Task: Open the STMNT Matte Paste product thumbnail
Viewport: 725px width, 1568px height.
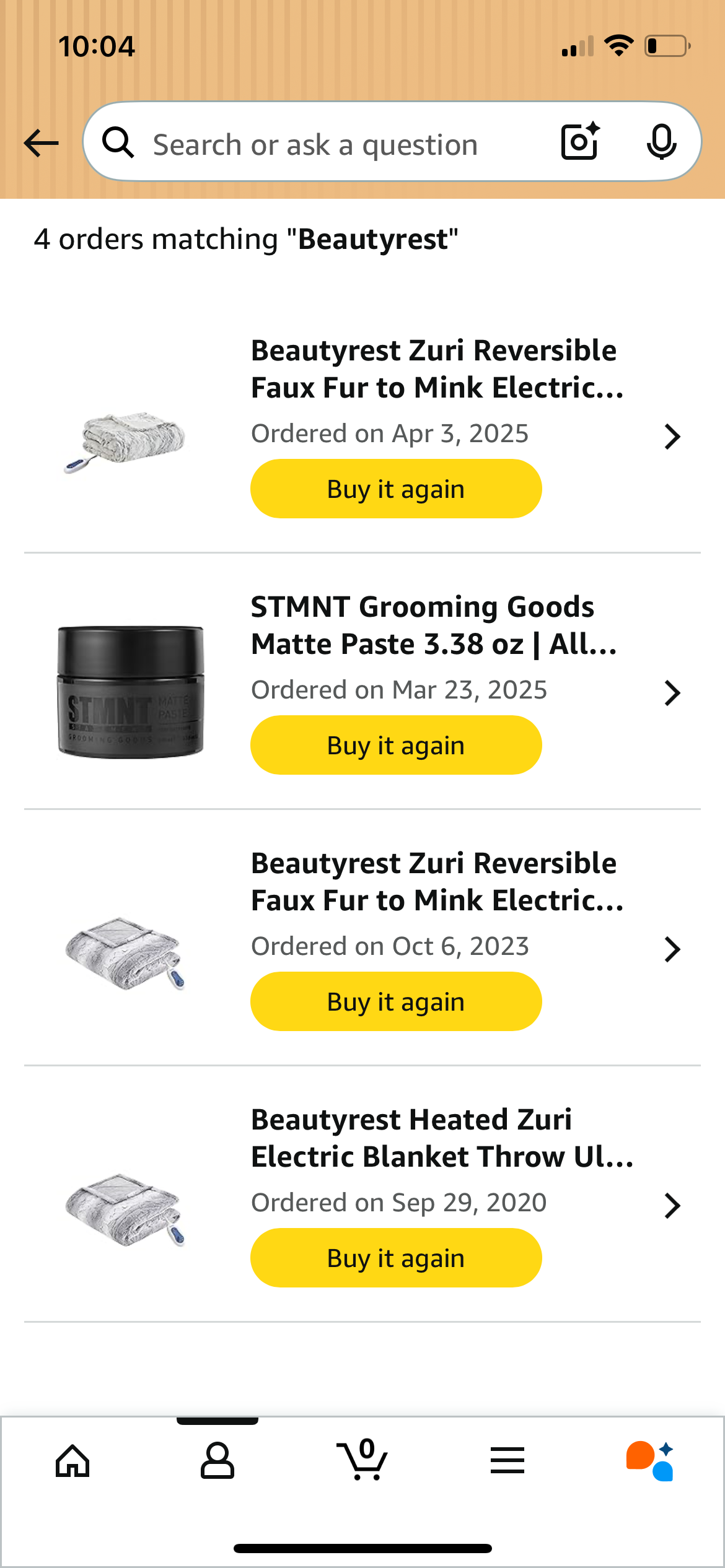Action: tap(130, 692)
